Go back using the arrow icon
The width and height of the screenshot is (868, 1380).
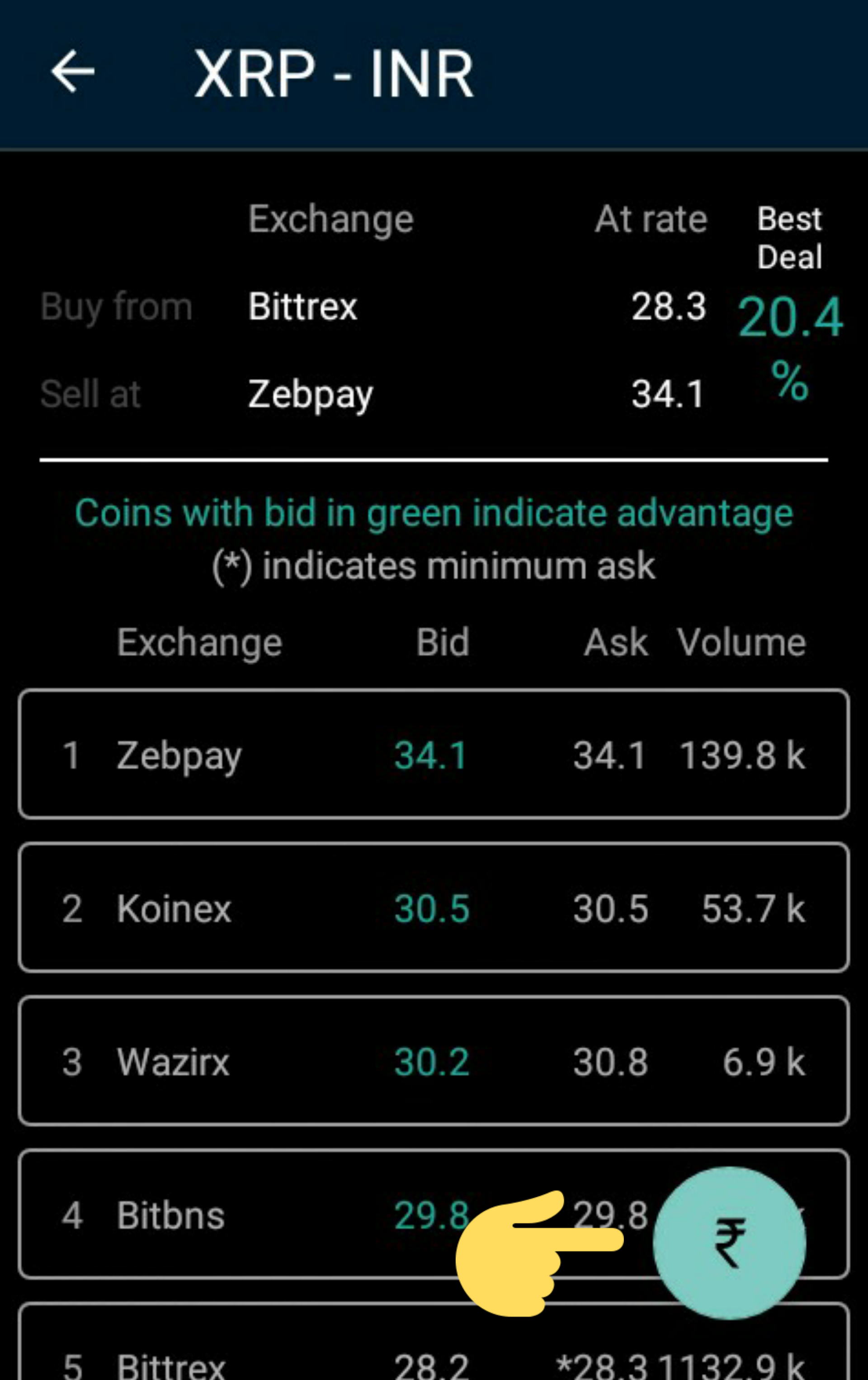coord(72,71)
